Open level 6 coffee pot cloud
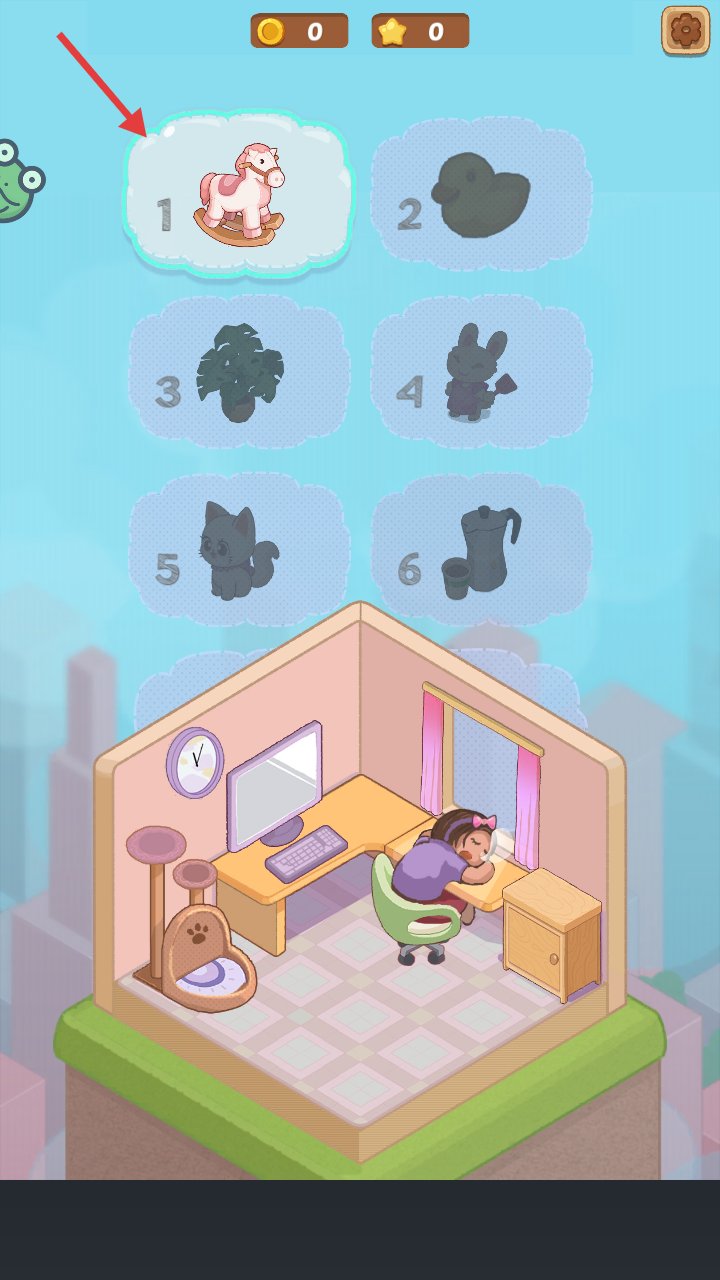This screenshot has height=1280, width=720. tap(481, 550)
